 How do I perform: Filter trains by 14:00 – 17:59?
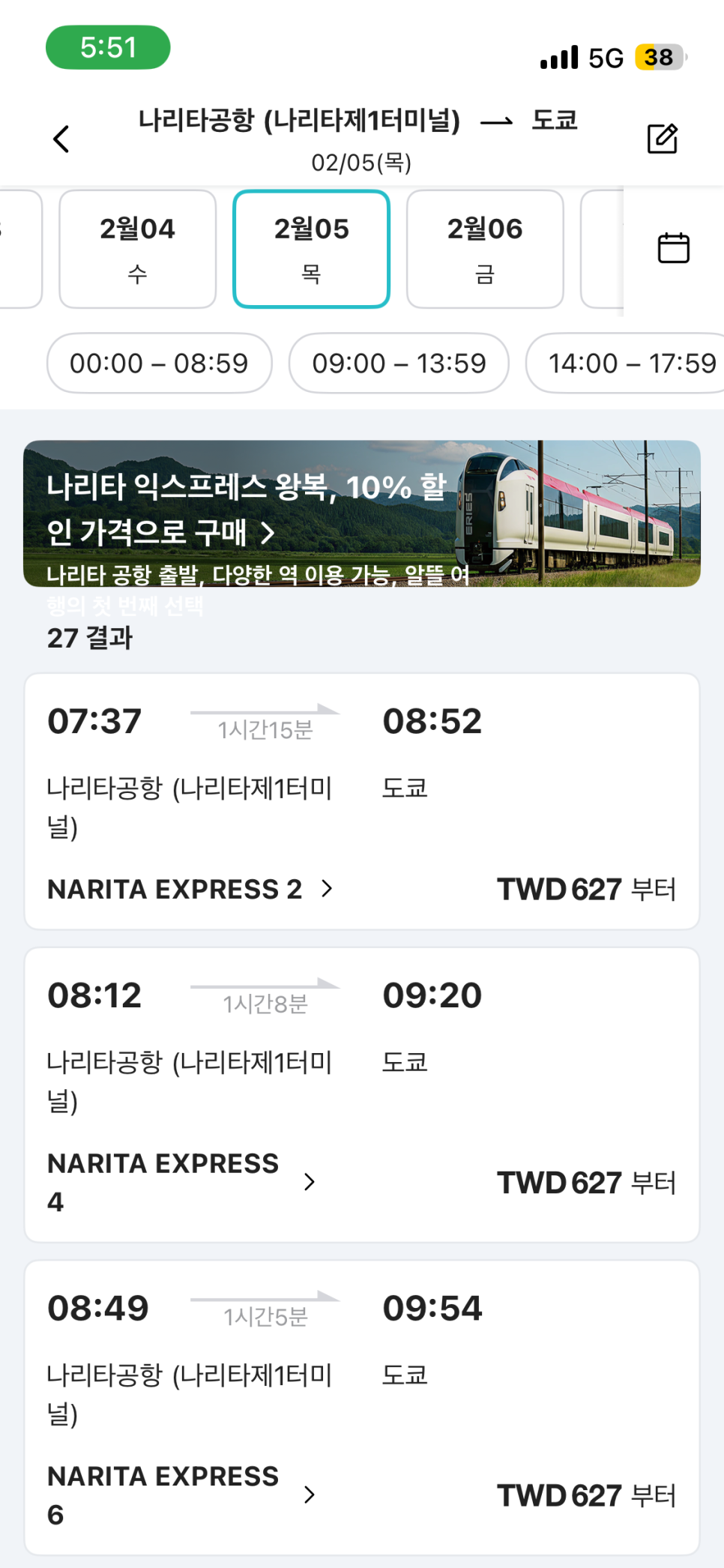[630, 364]
